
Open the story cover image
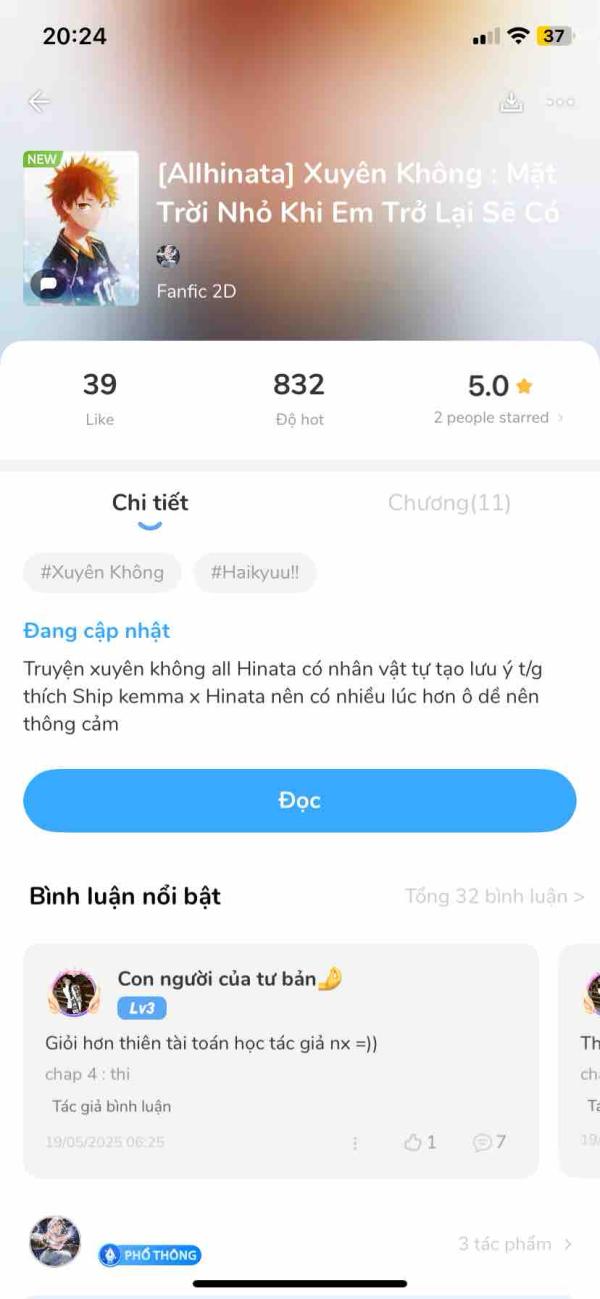coord(81,228)
